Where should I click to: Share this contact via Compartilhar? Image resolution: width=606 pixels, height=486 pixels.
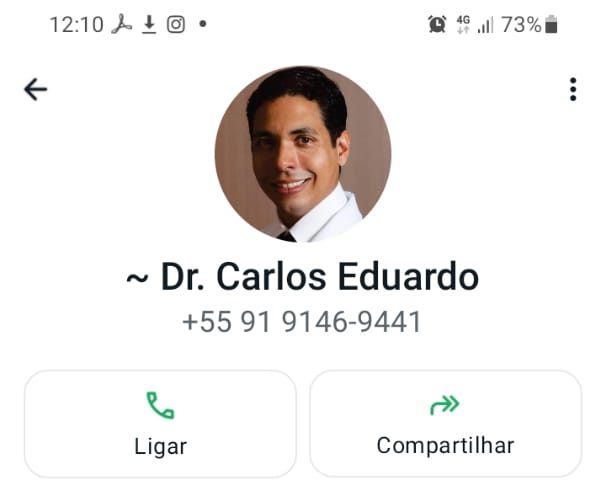[x=445, y=423]
